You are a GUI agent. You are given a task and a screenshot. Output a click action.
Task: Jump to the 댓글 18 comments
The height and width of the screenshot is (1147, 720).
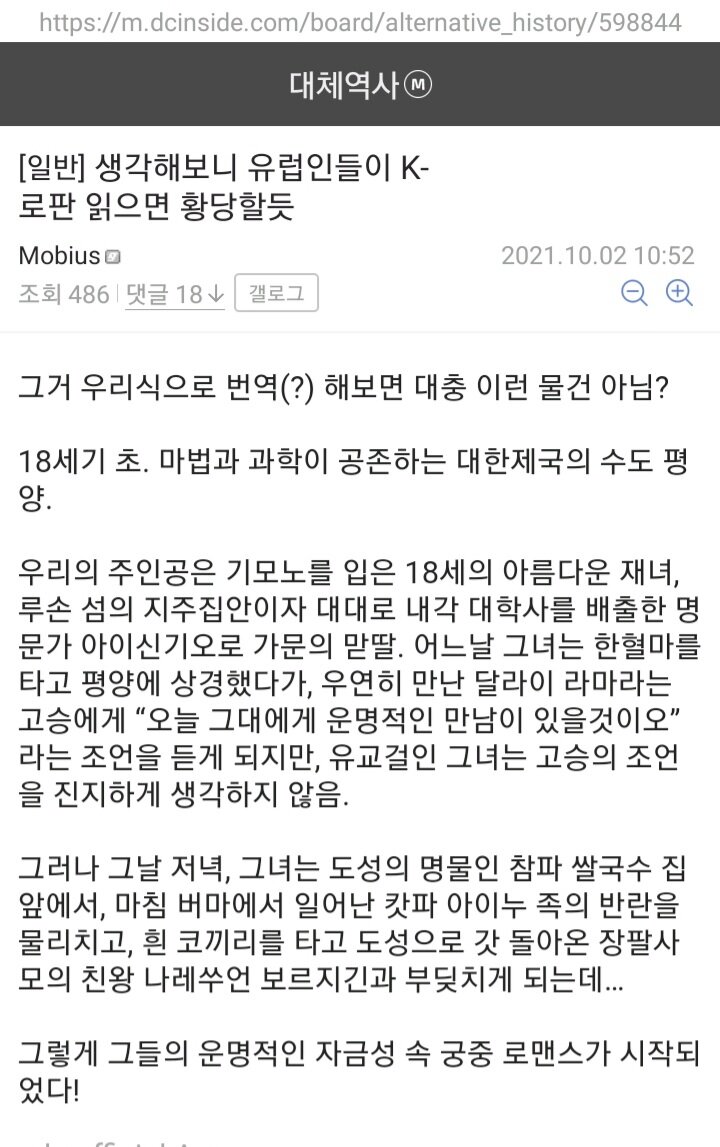click(174, 294)
